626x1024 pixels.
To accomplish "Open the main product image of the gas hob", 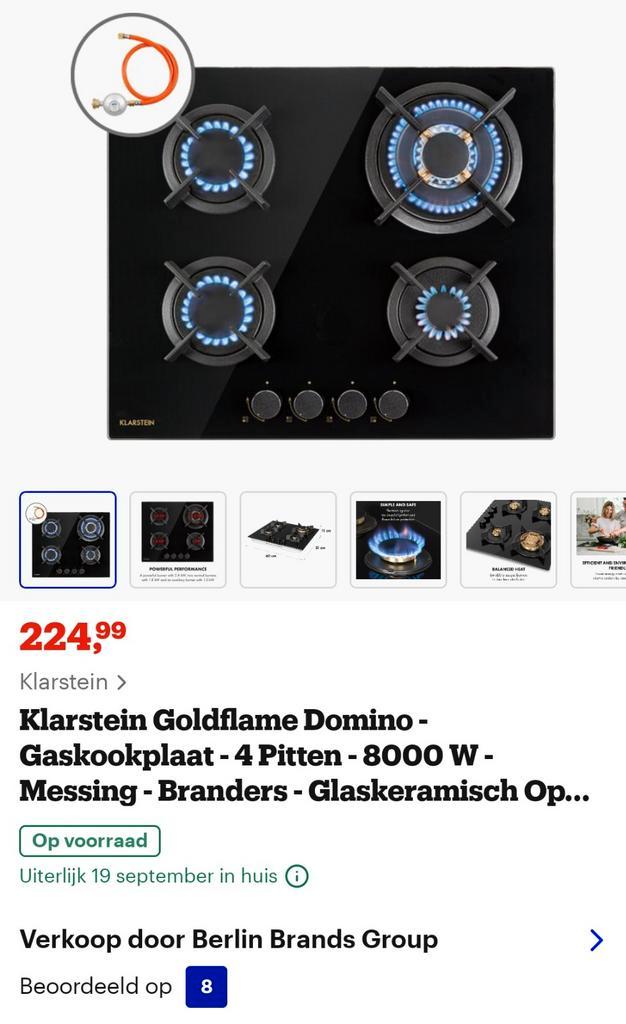I will (x=330, y=252).
